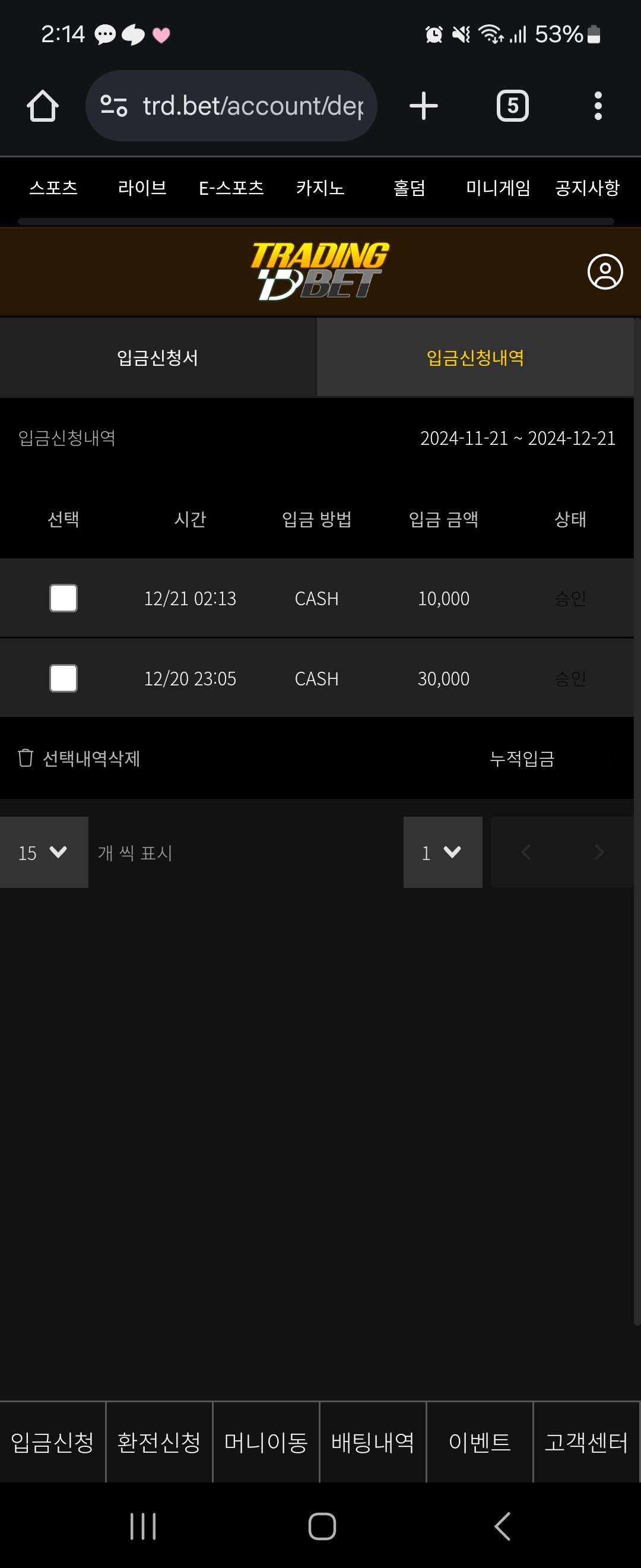Open the 미니게임 section
This screenshot has width=641, height=1568.
click(498, 188)
